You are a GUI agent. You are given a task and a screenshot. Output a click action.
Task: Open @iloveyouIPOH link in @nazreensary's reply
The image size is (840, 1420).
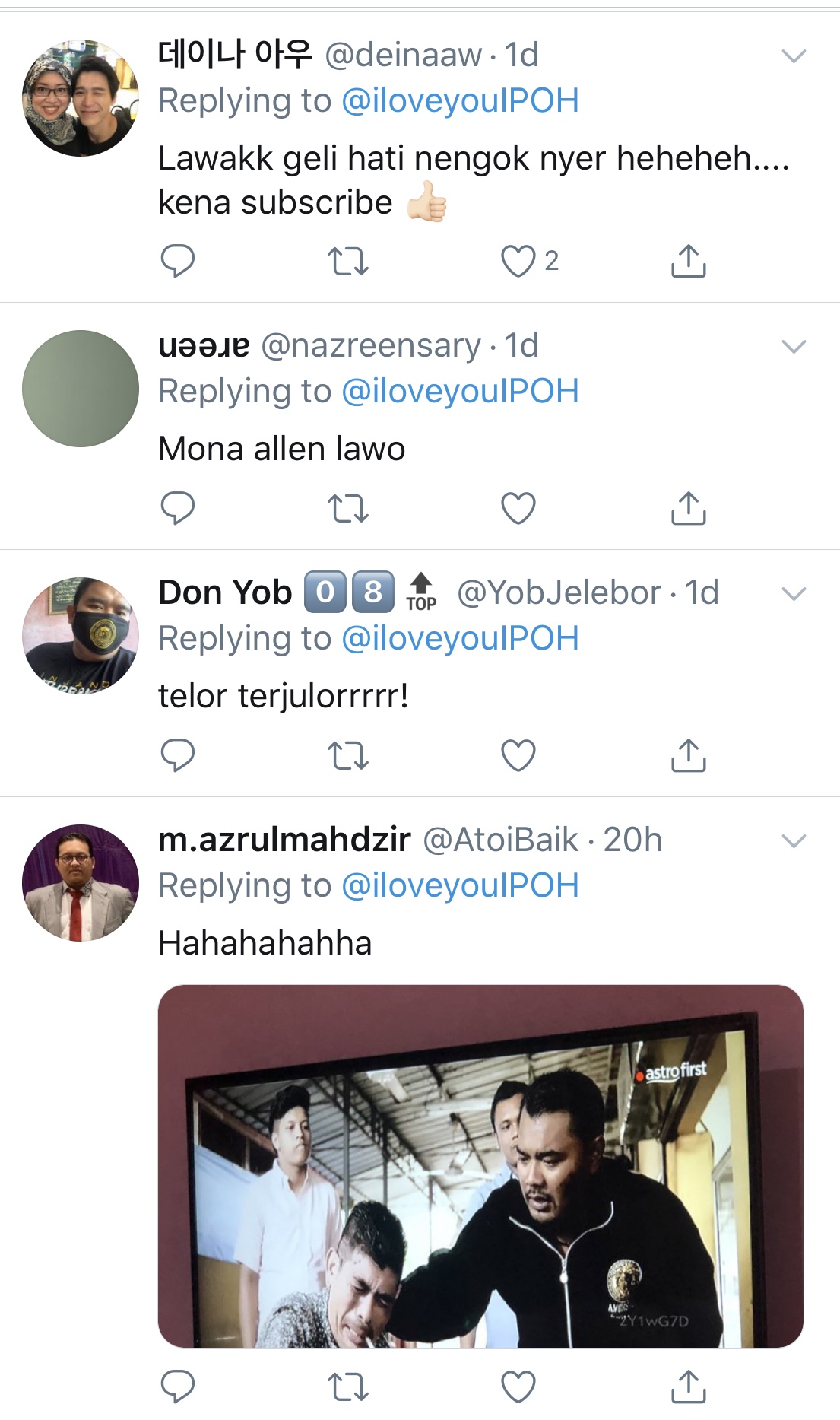tap(460, 392)
